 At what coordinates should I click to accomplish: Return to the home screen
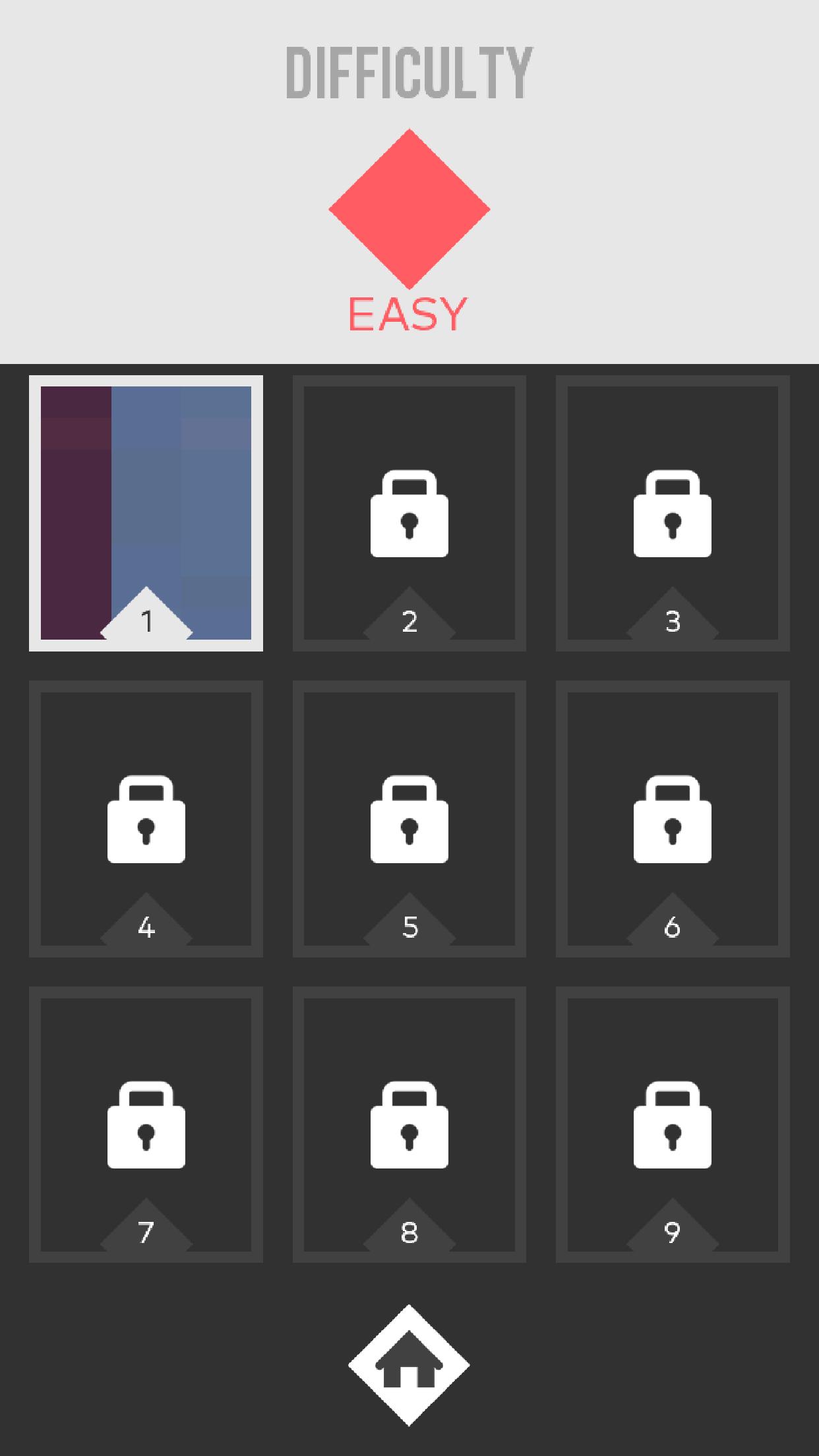point(409,1364)
